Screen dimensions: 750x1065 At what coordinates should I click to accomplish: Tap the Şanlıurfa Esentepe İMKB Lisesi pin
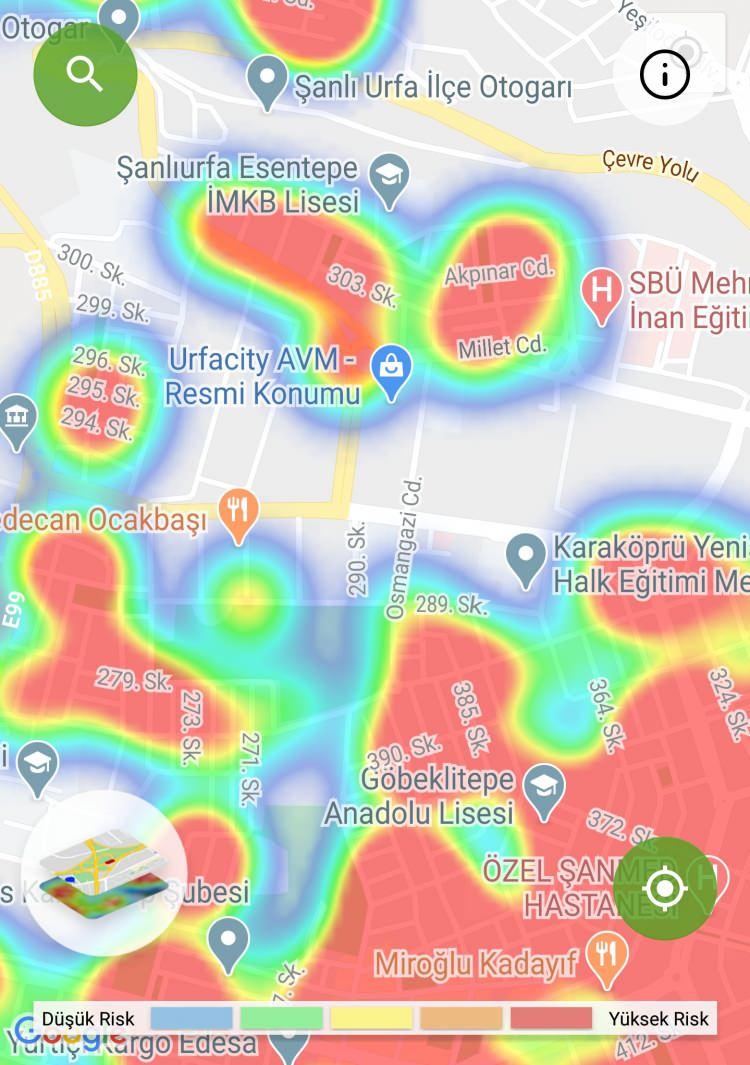[x=388, y=177]
